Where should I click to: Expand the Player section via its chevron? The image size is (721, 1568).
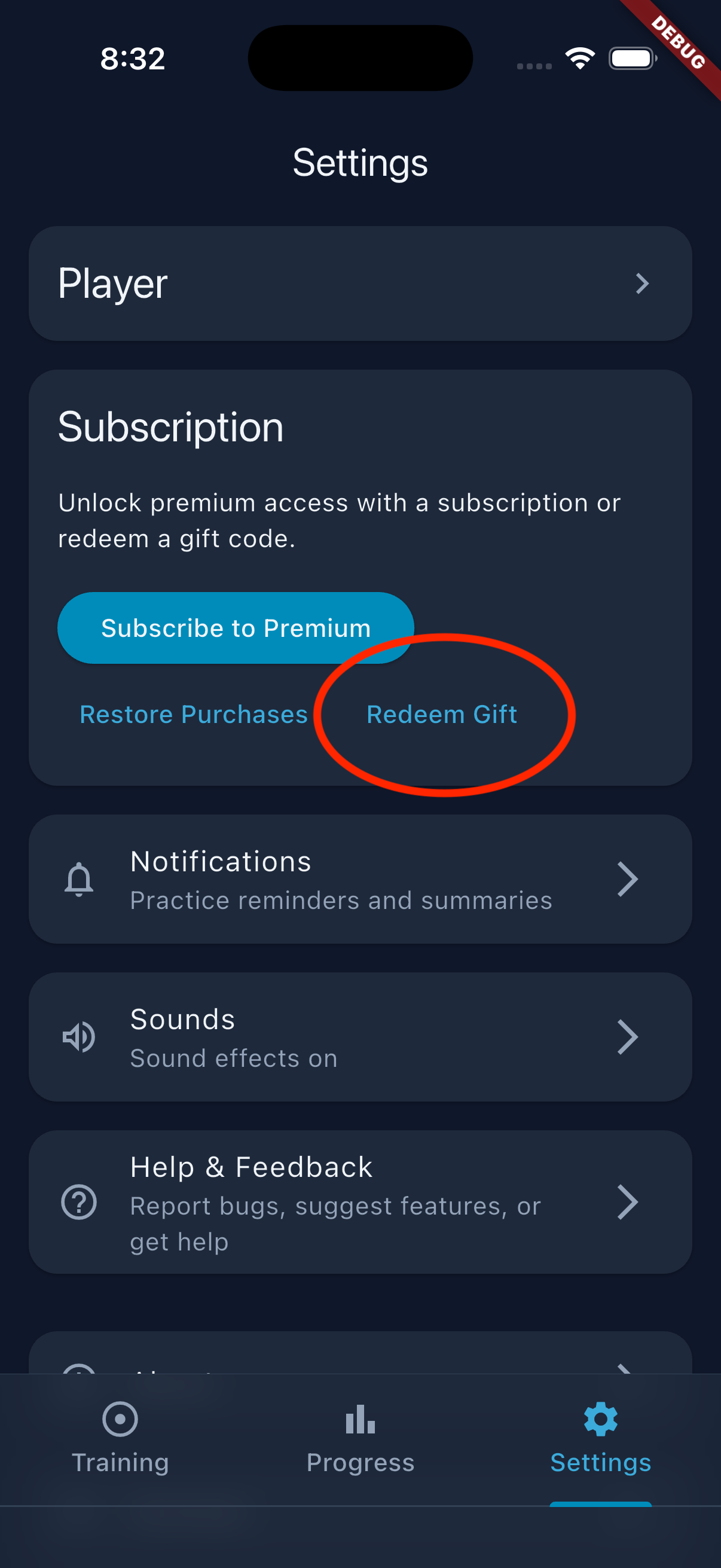pyautogui.click(x=643, y=283)
